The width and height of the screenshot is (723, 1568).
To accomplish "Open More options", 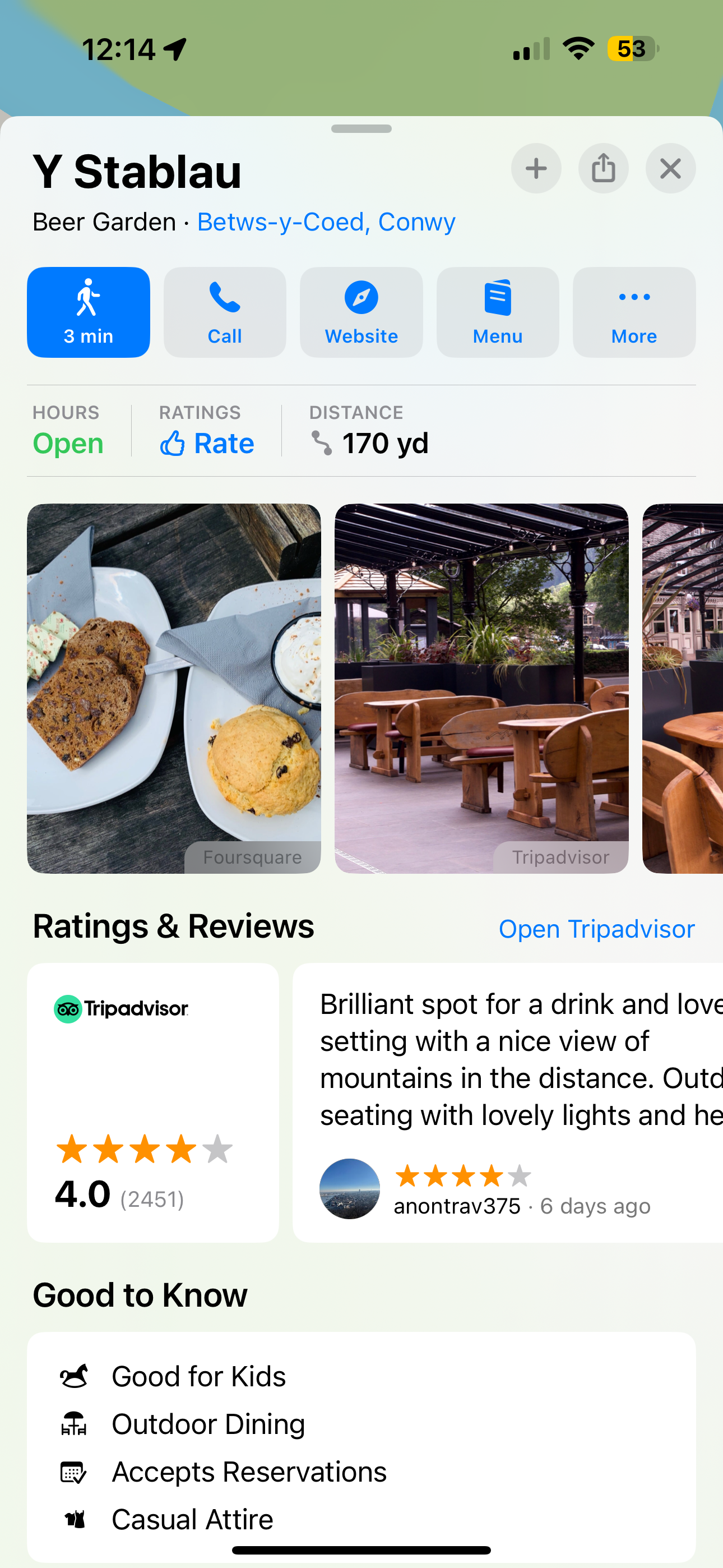I will 633,312.
